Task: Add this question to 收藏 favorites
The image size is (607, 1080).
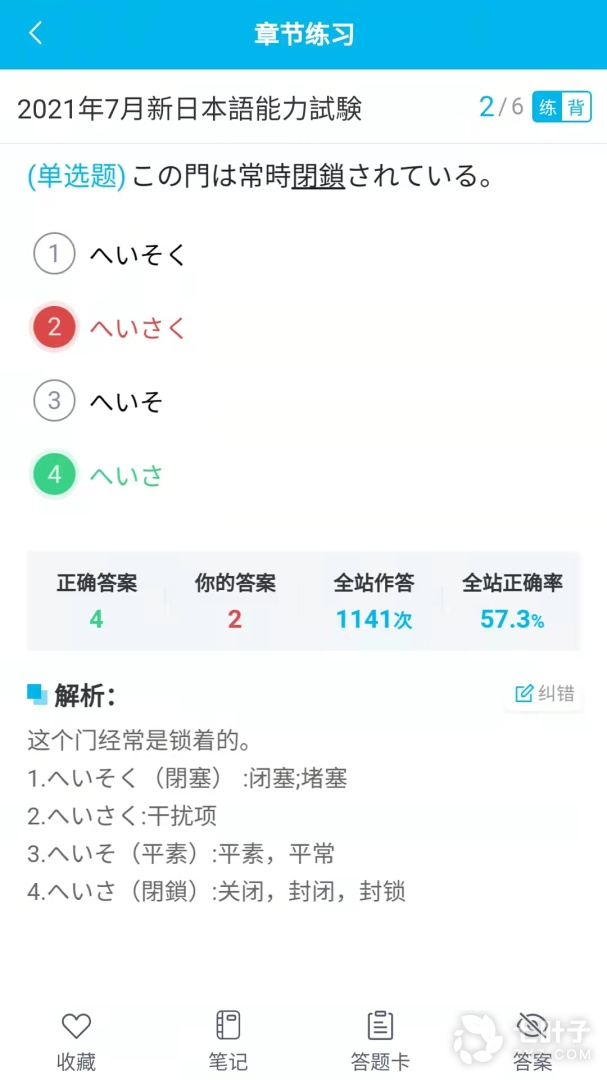Action: tap(76, 1040)
